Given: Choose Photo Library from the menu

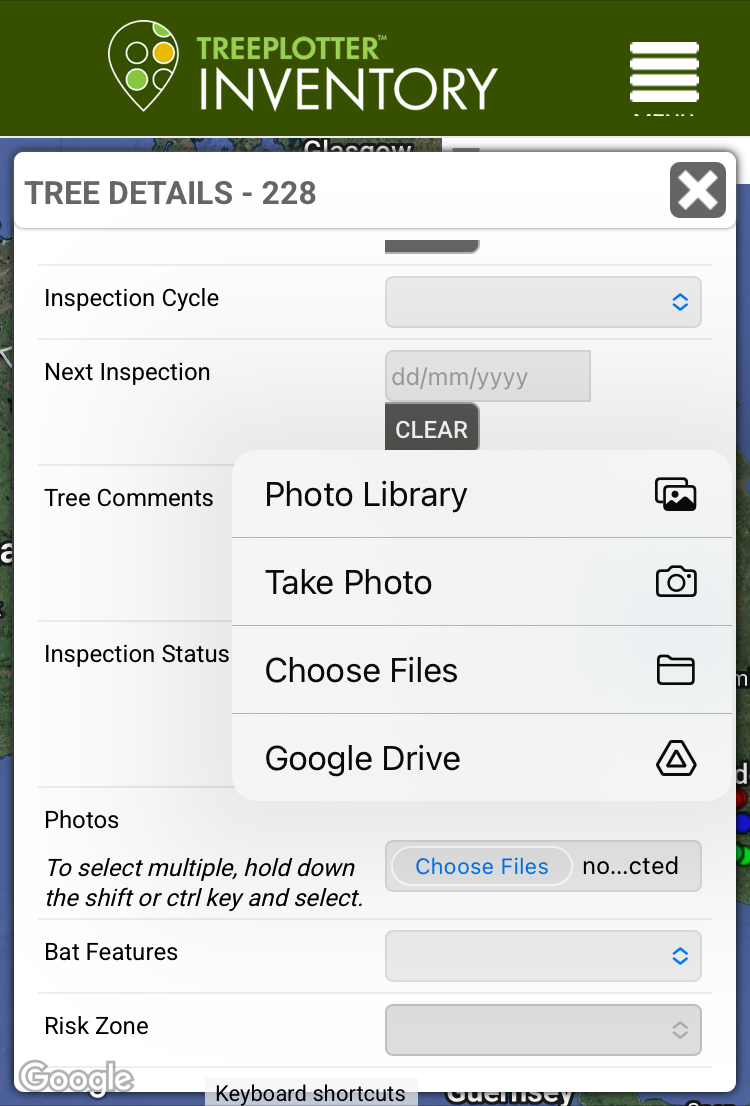Looking at the screenshot, I should (x=365, y=494).
